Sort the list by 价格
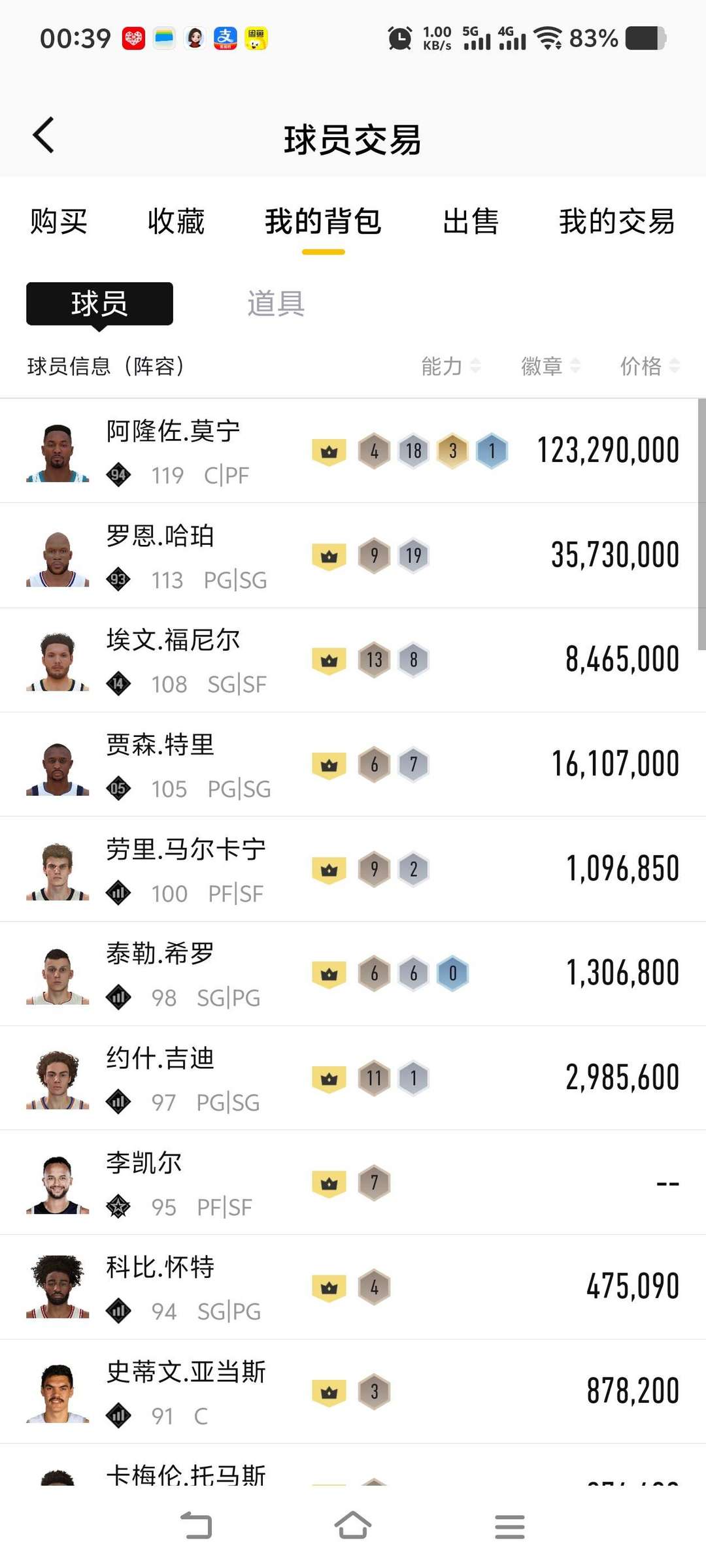706x1568 pixels. (x=649, y=366)
